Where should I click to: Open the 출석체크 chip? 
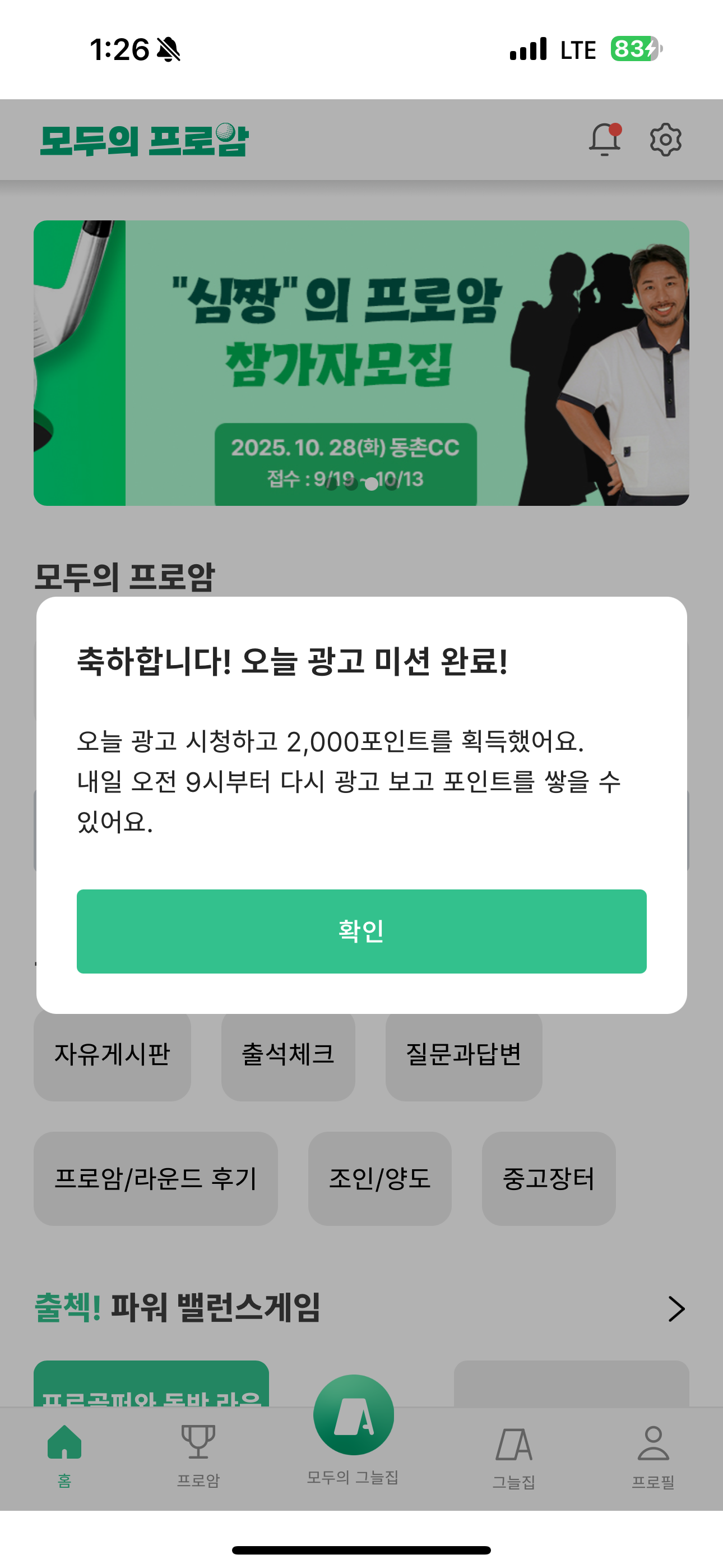pyautogui.click(x=288, y=1054)
